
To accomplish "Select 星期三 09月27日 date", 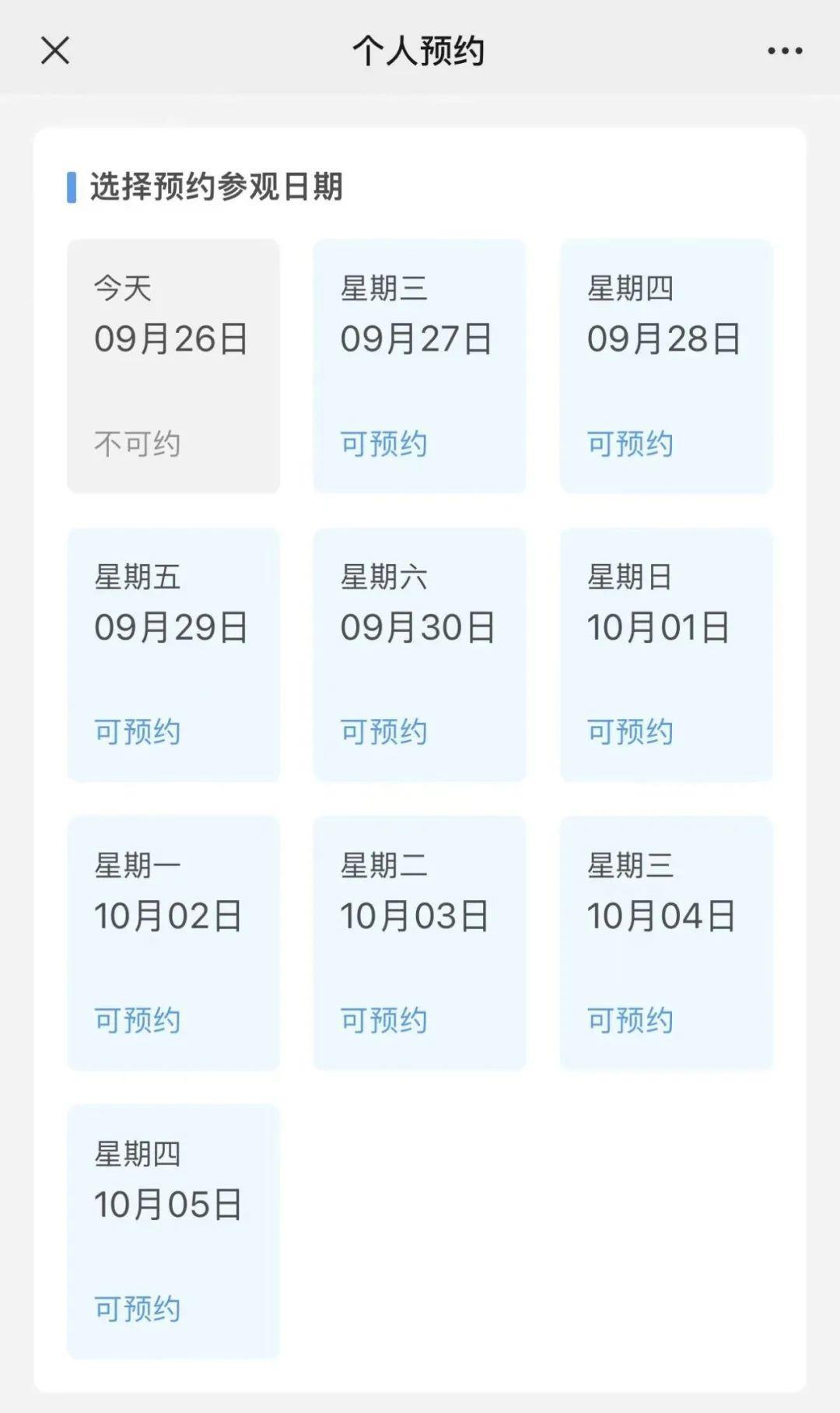I will [x=419, y=366].
